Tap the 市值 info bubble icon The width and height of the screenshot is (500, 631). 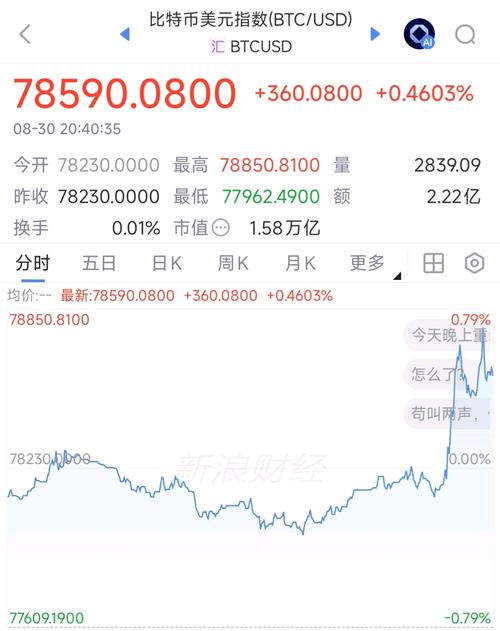click(x=221, y=228)
